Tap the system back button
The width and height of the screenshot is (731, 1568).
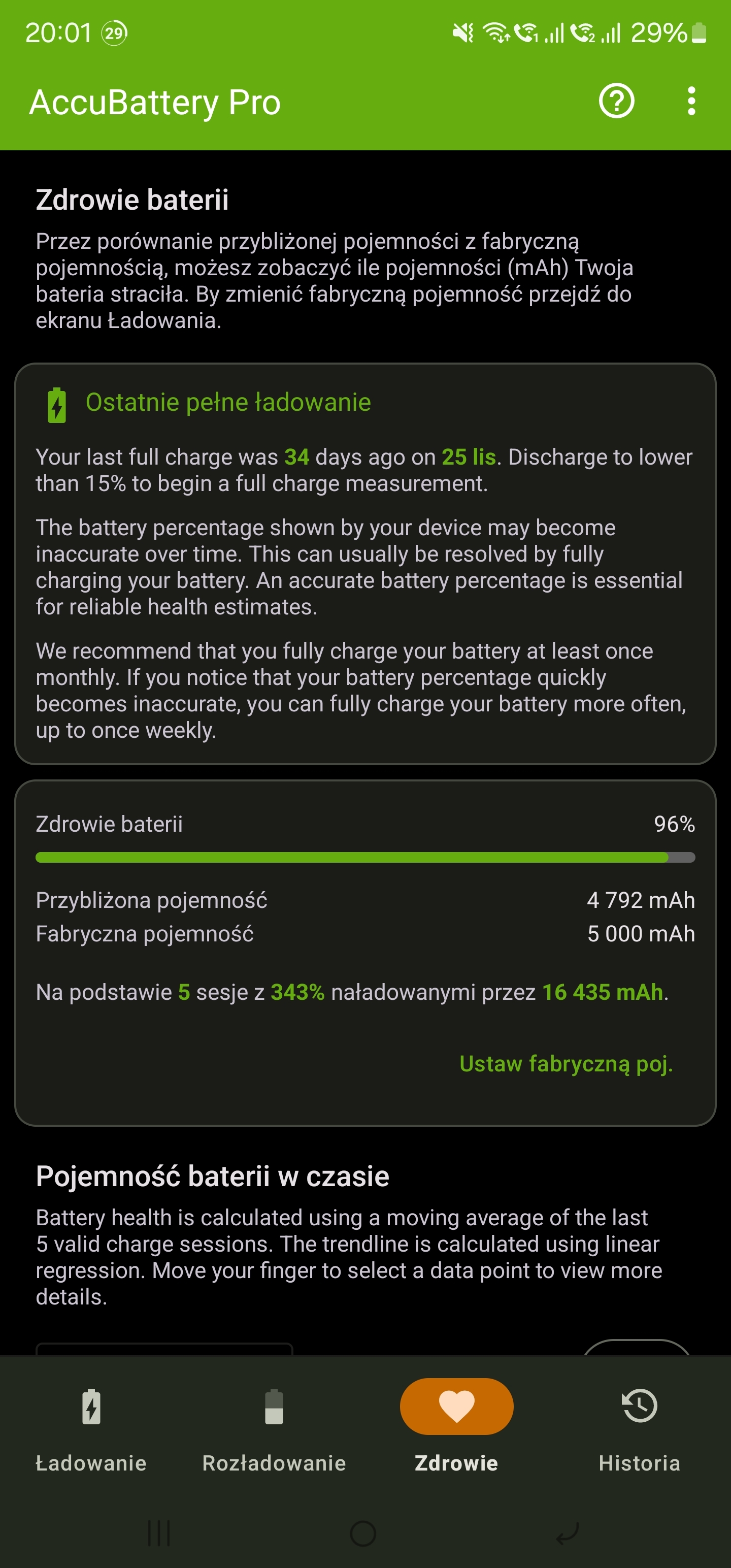pyautogui.click(x=567, y=1533)
